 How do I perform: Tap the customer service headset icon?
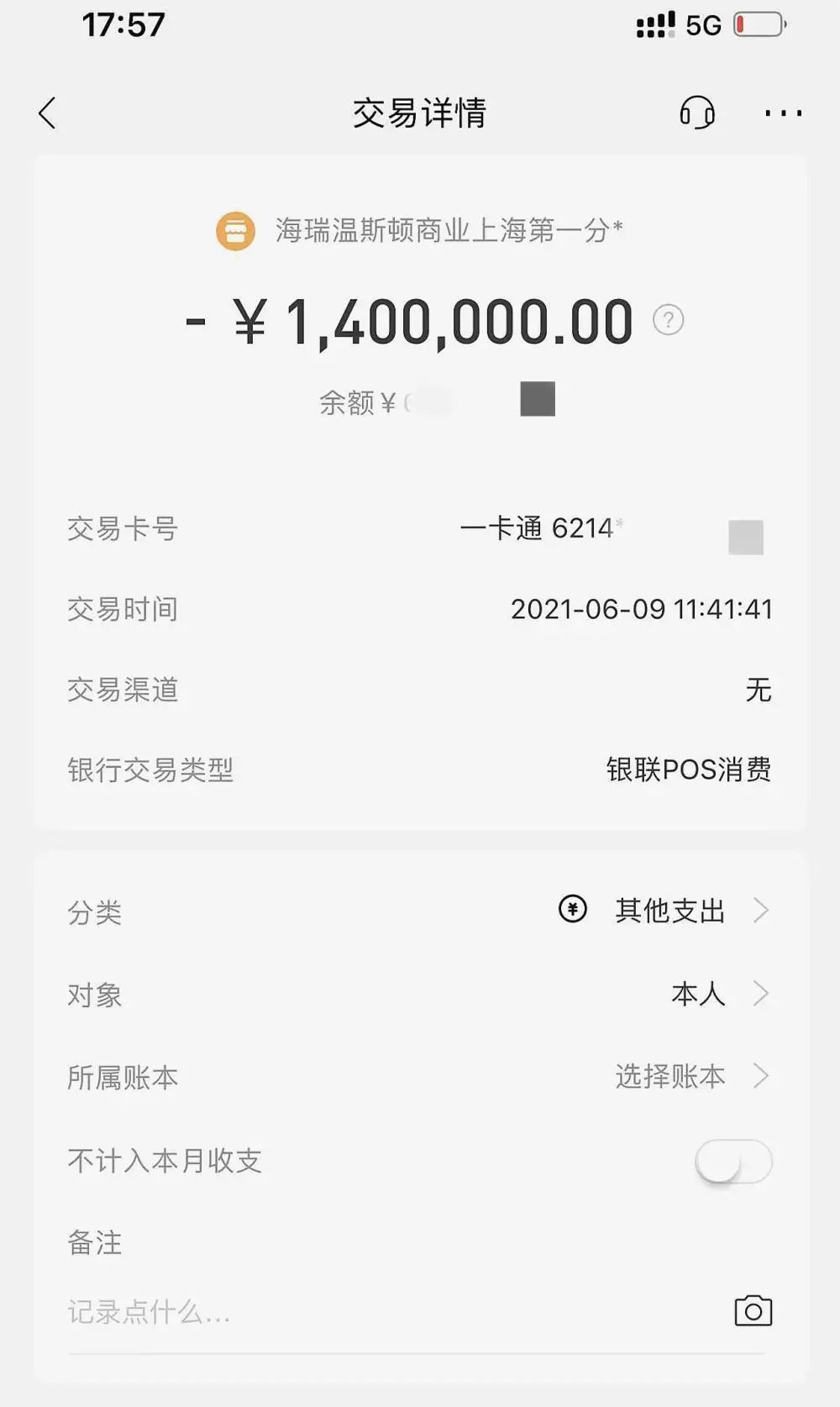point(697,113)
